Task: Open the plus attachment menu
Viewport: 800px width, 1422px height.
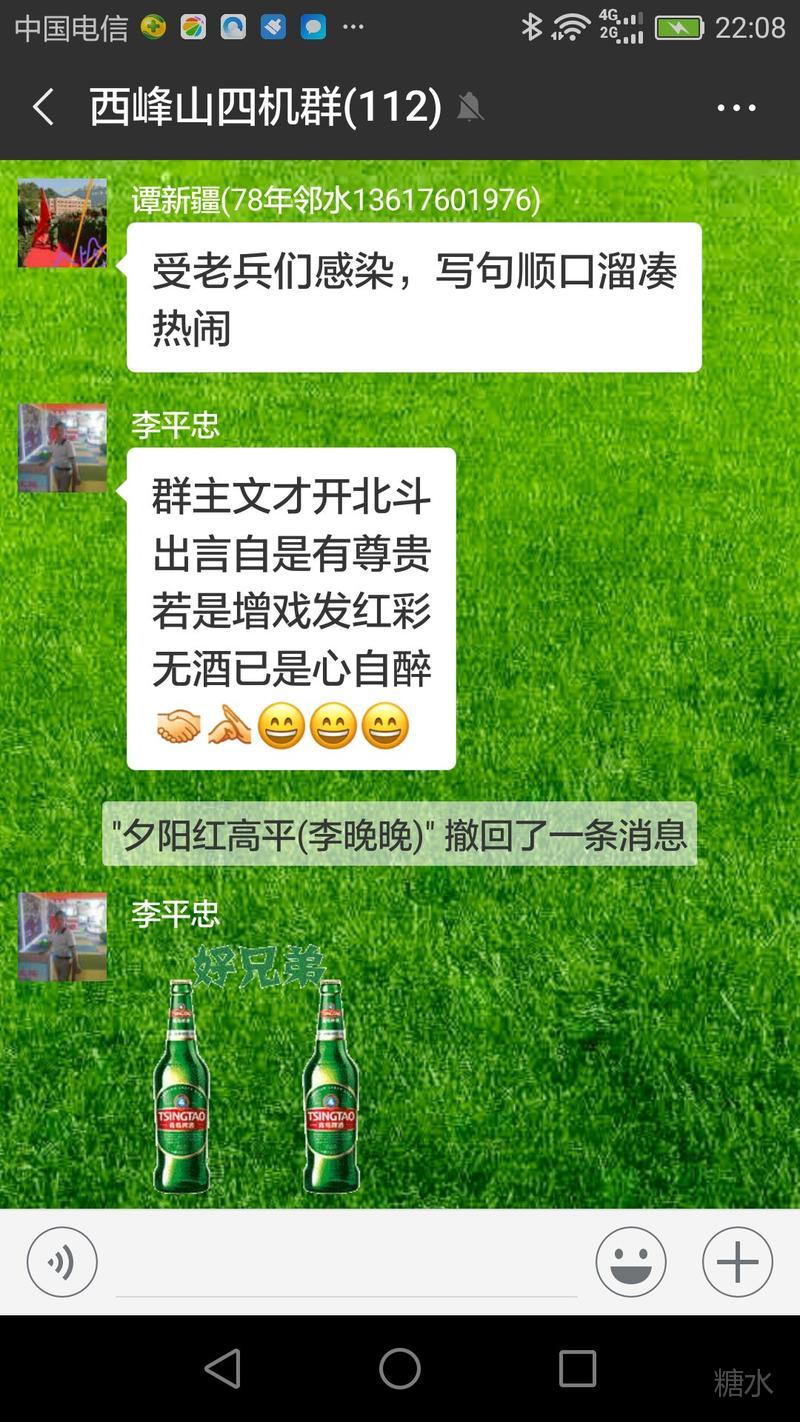Action: click(737, 1262)
